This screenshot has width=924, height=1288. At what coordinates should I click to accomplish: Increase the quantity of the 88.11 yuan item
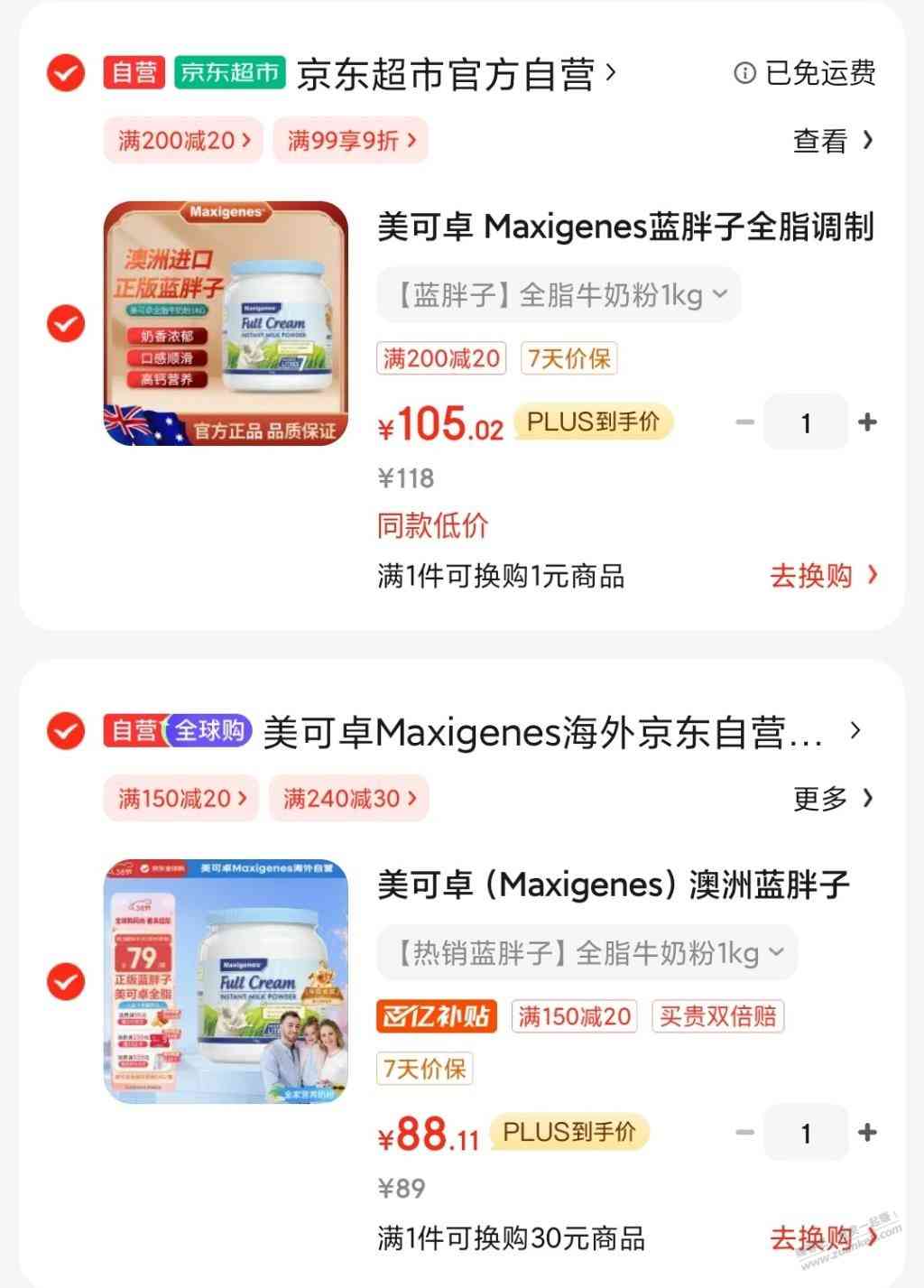point(867,1133)
